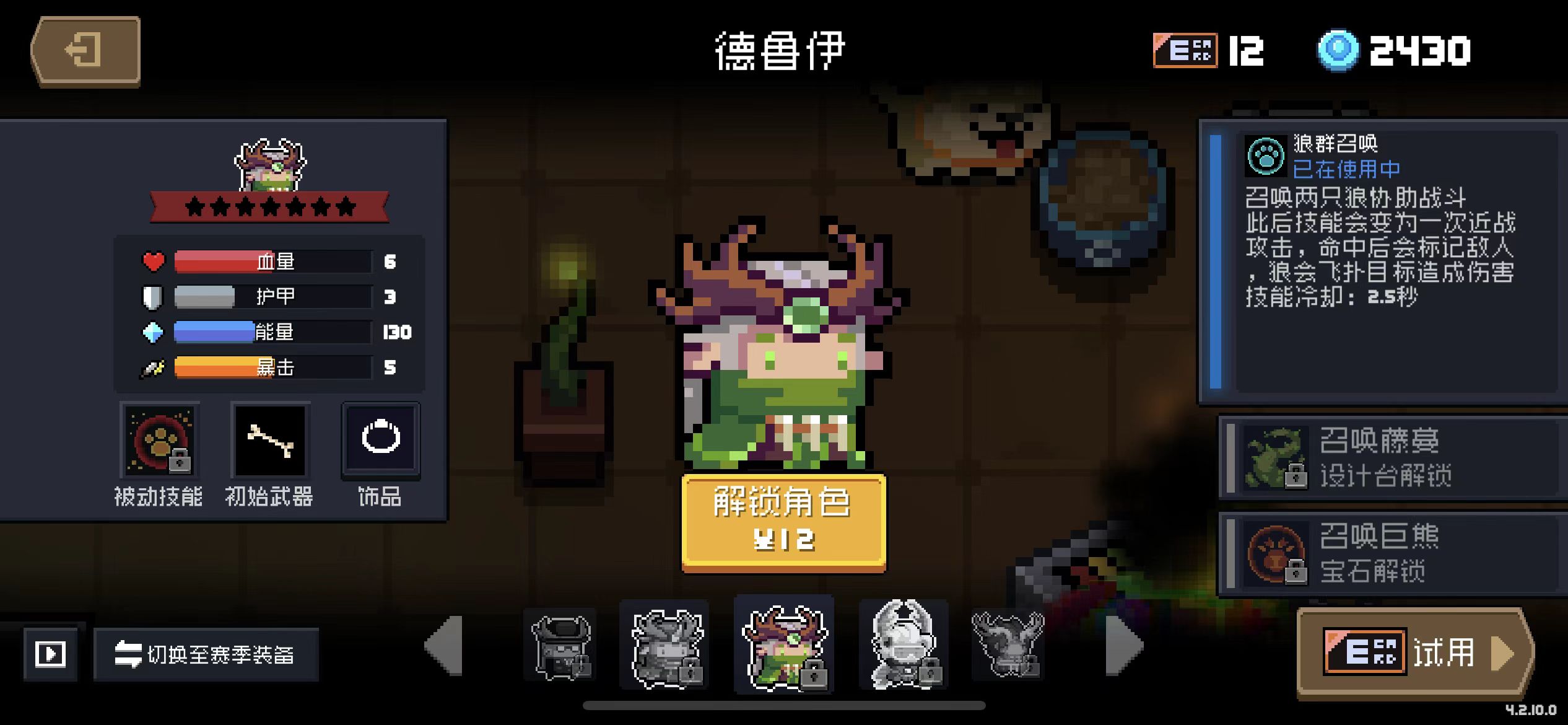
Task: View the 初始武器 bone weapon
Action: tap(270, 441)
